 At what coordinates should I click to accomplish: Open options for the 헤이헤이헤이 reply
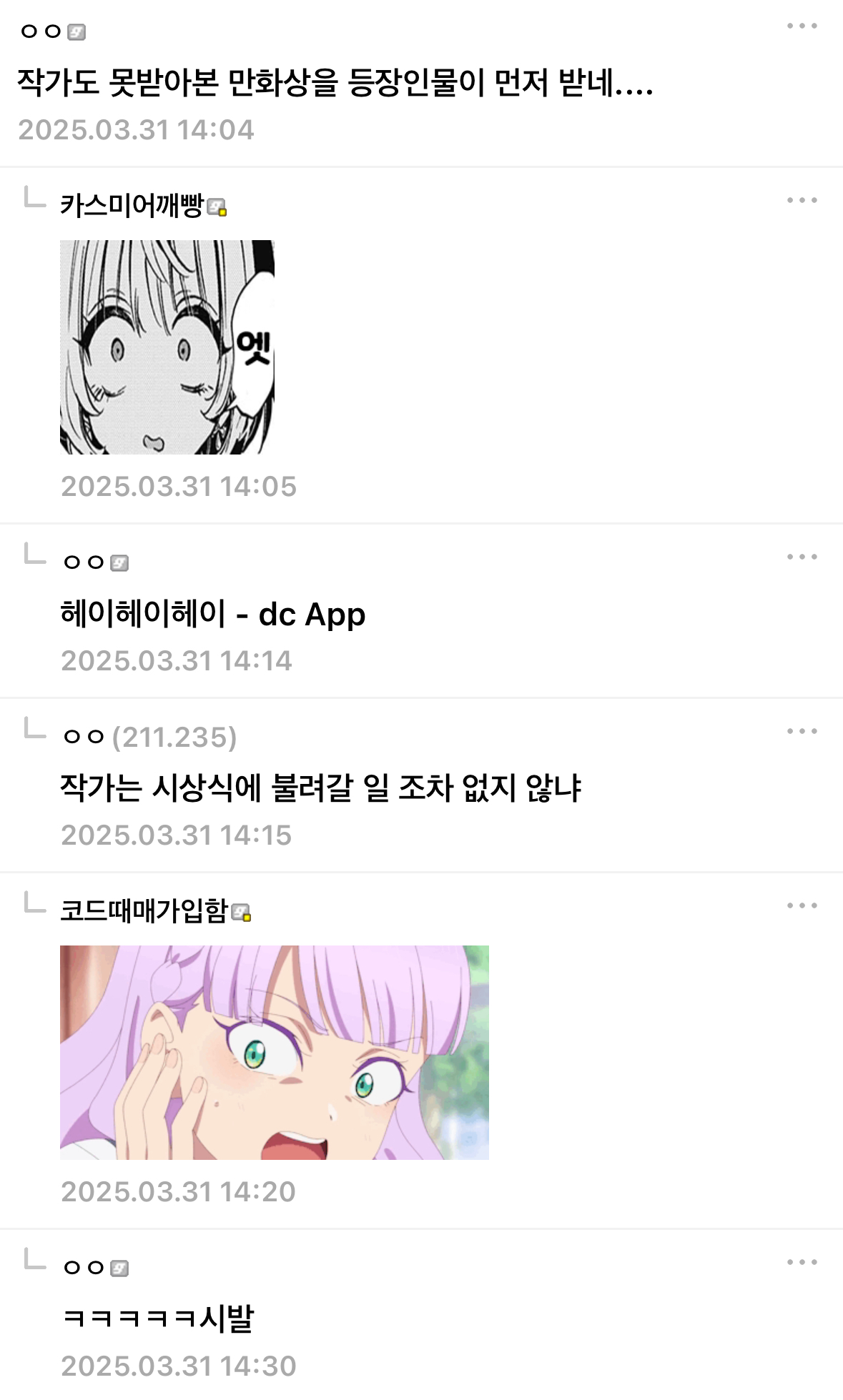pos(802,557)
